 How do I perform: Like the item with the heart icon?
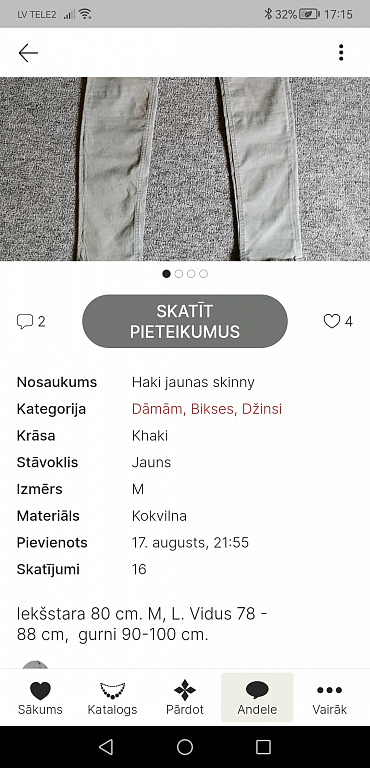coord(332,321)
